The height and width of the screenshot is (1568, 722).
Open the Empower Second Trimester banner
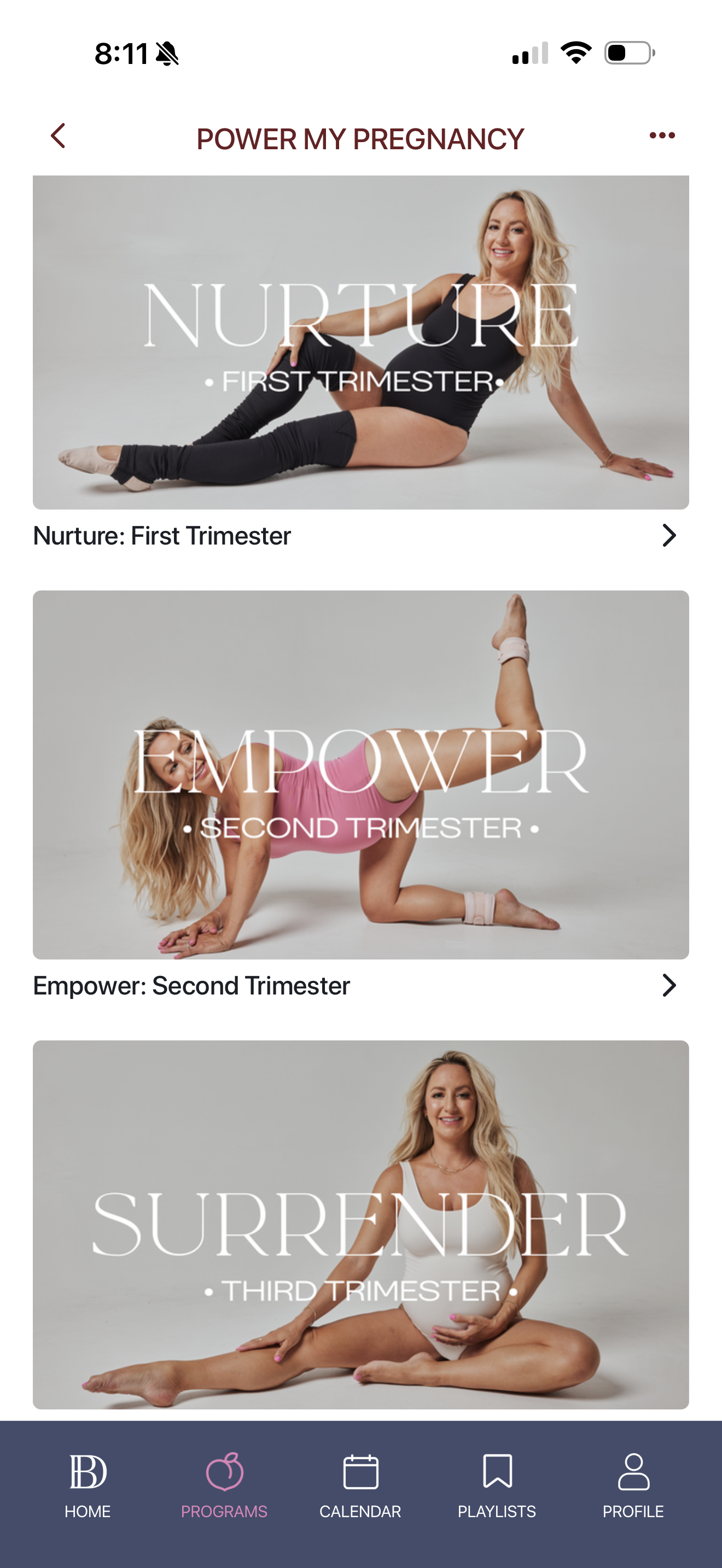coord(360,774)
